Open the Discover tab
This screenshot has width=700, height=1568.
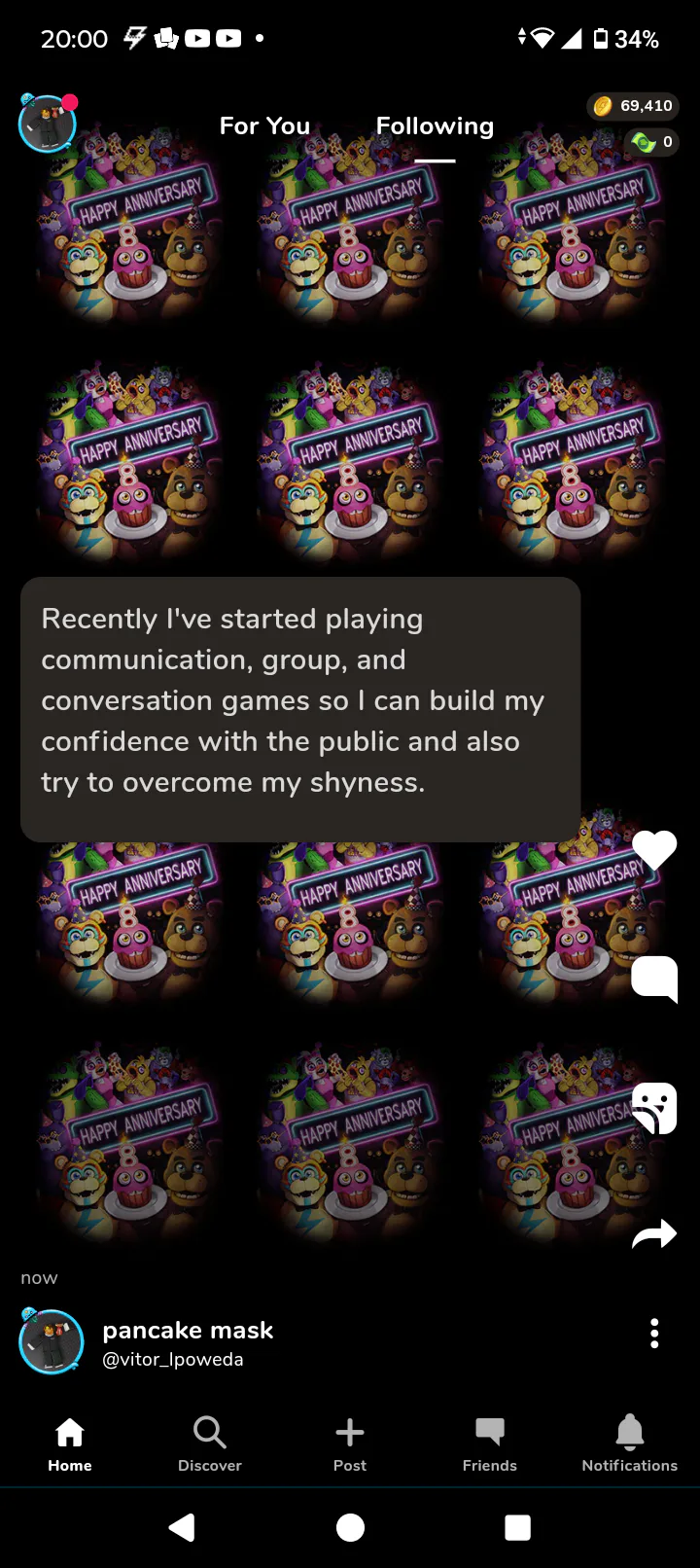point(210,1444)
